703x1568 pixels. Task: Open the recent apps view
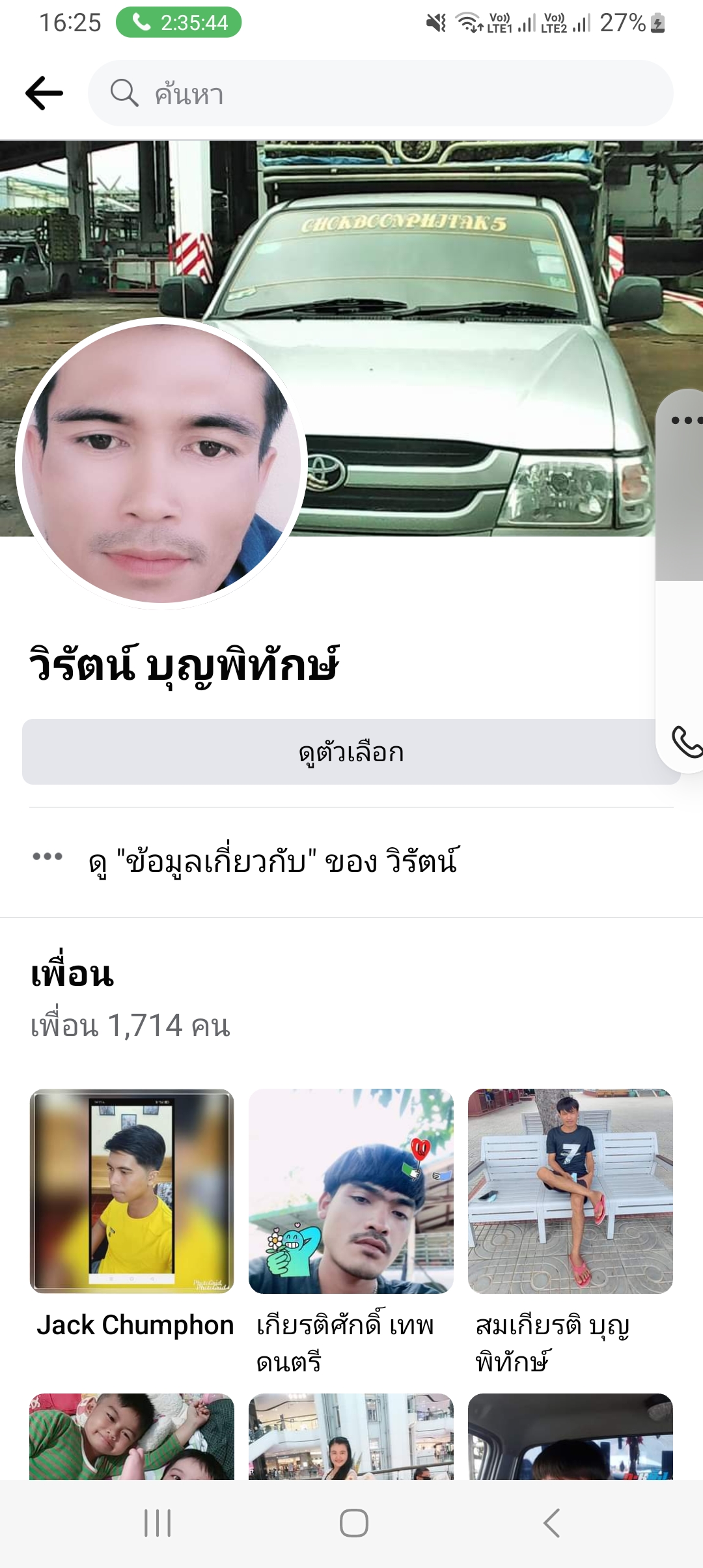tap(158, 1523)
